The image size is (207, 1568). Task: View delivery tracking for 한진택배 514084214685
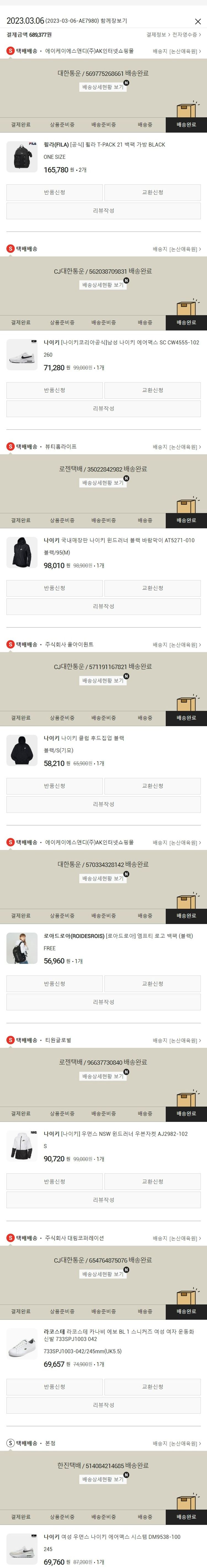point(103,1479)
